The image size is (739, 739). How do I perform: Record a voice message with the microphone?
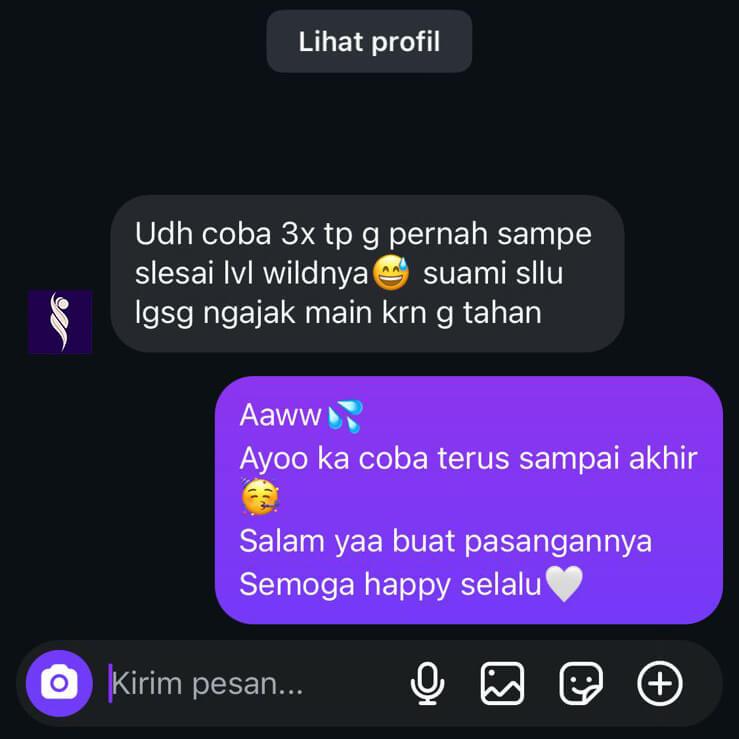(428, 684)
